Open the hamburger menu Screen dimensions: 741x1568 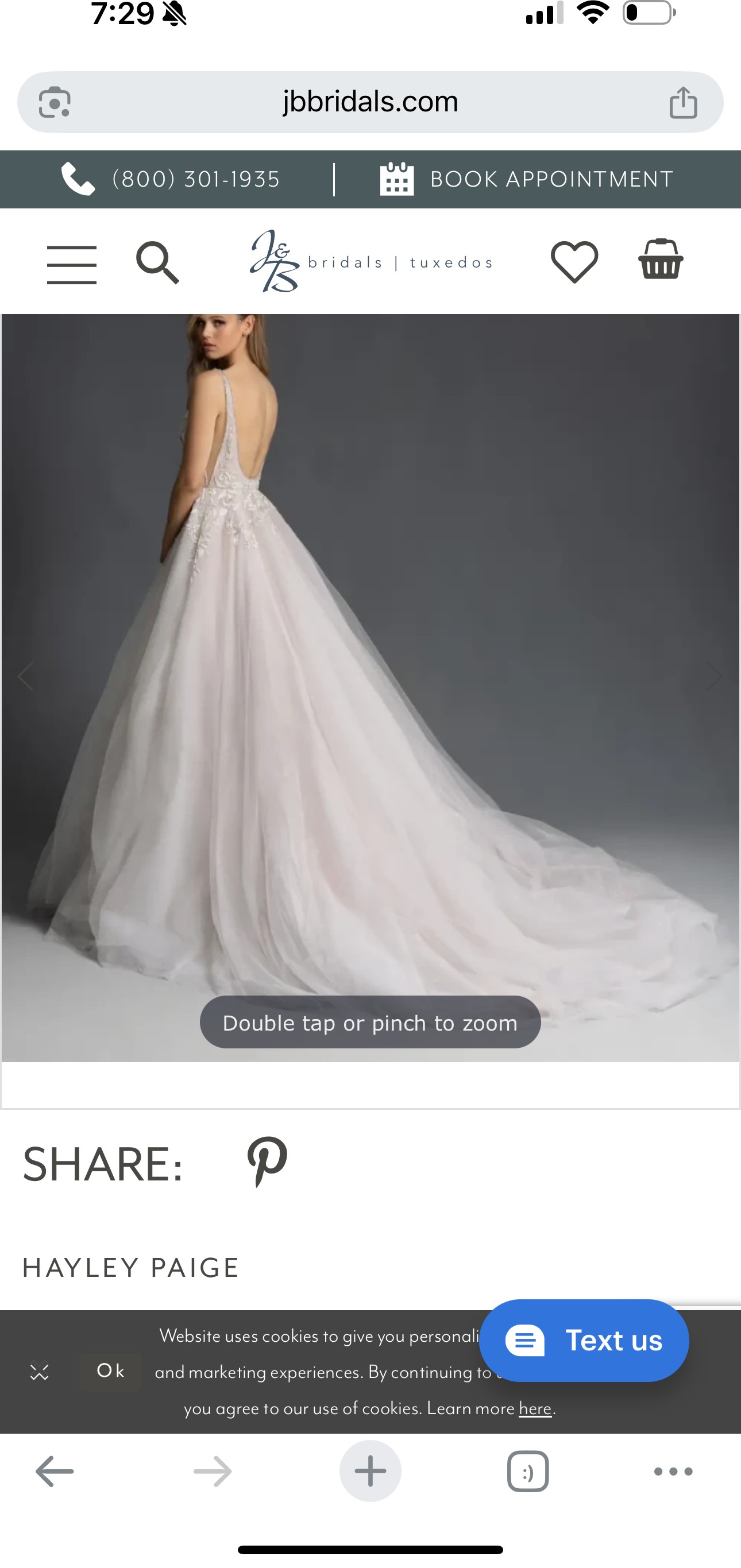[x=72, y=265]
